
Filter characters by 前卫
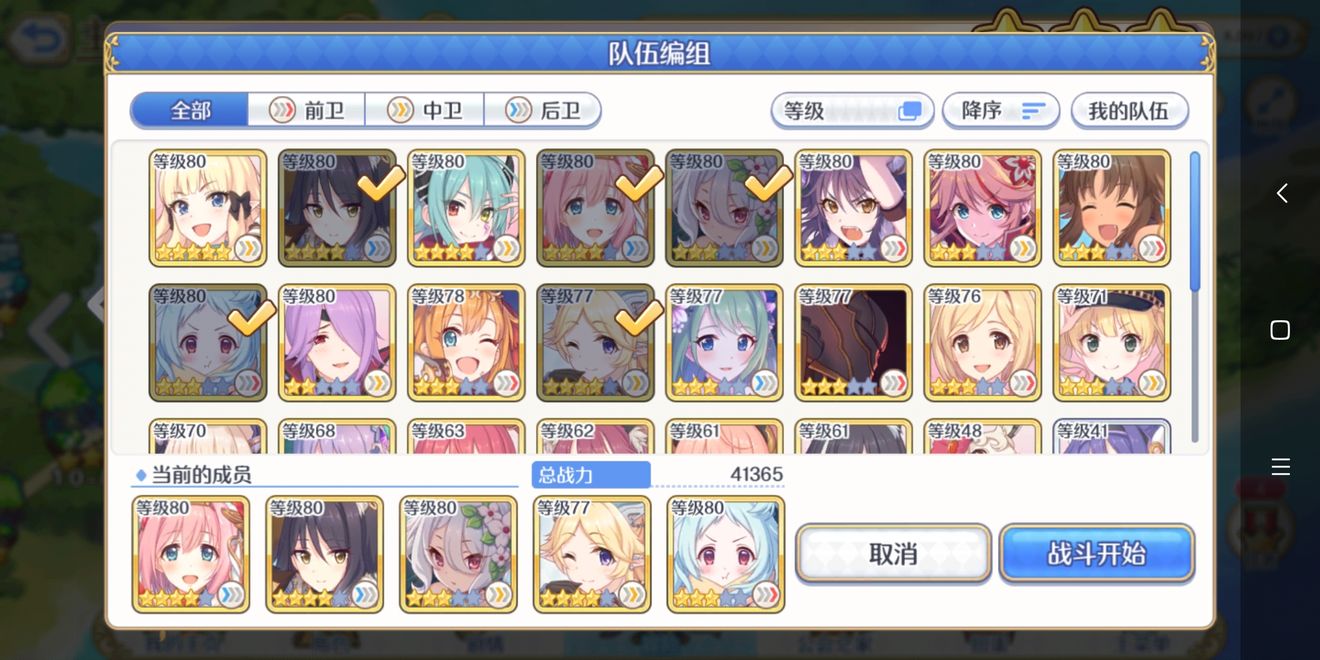pyautogui.click(x=307, y=110)
